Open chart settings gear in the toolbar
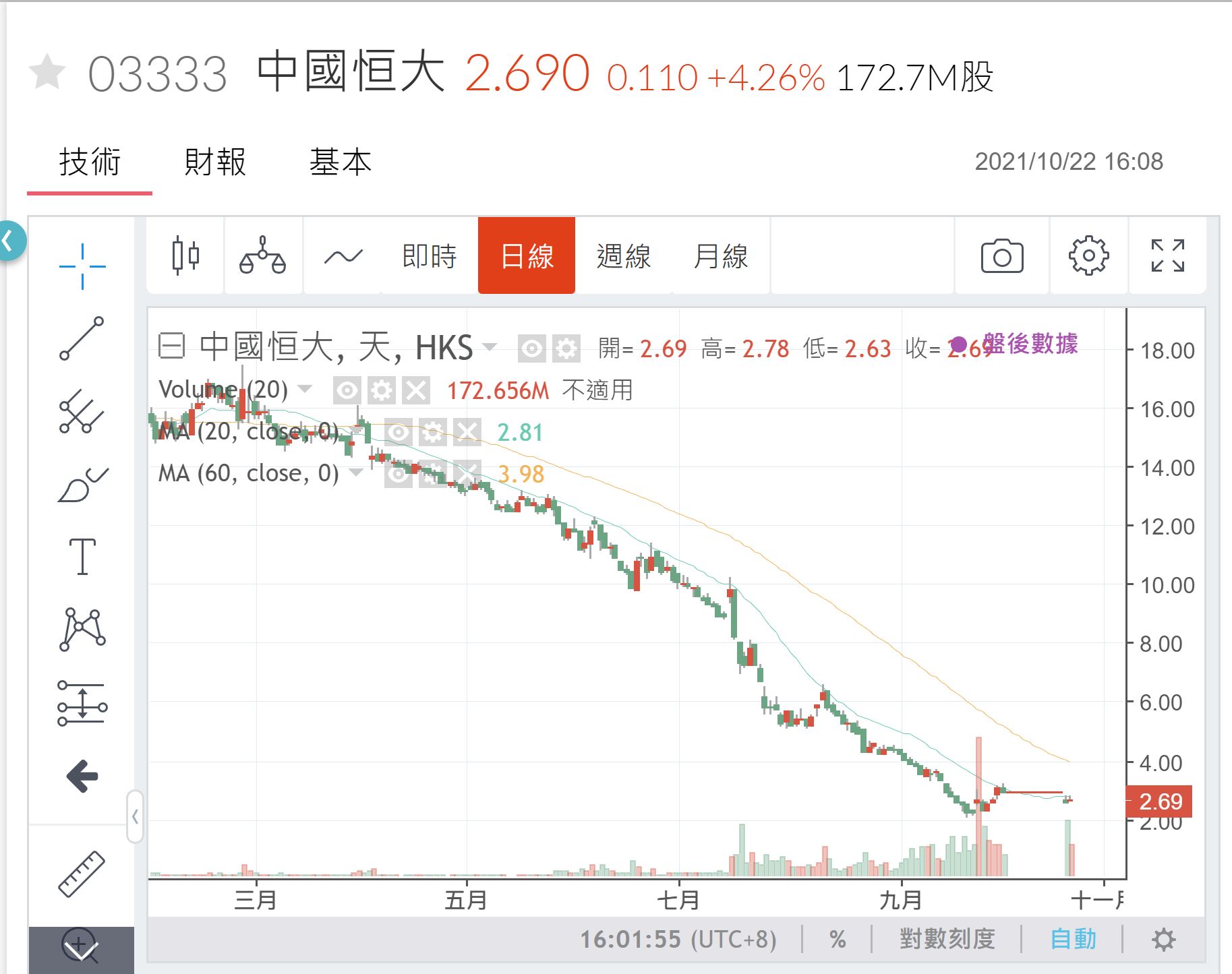 [x=1088, y=256]
